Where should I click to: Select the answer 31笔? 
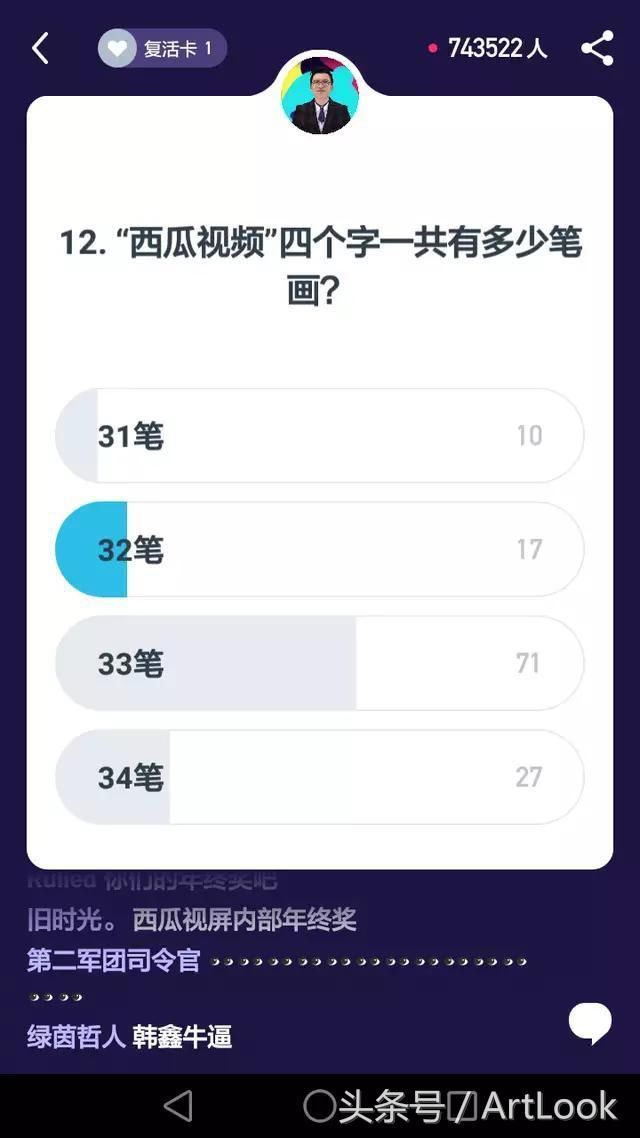[x=319, y=435]
